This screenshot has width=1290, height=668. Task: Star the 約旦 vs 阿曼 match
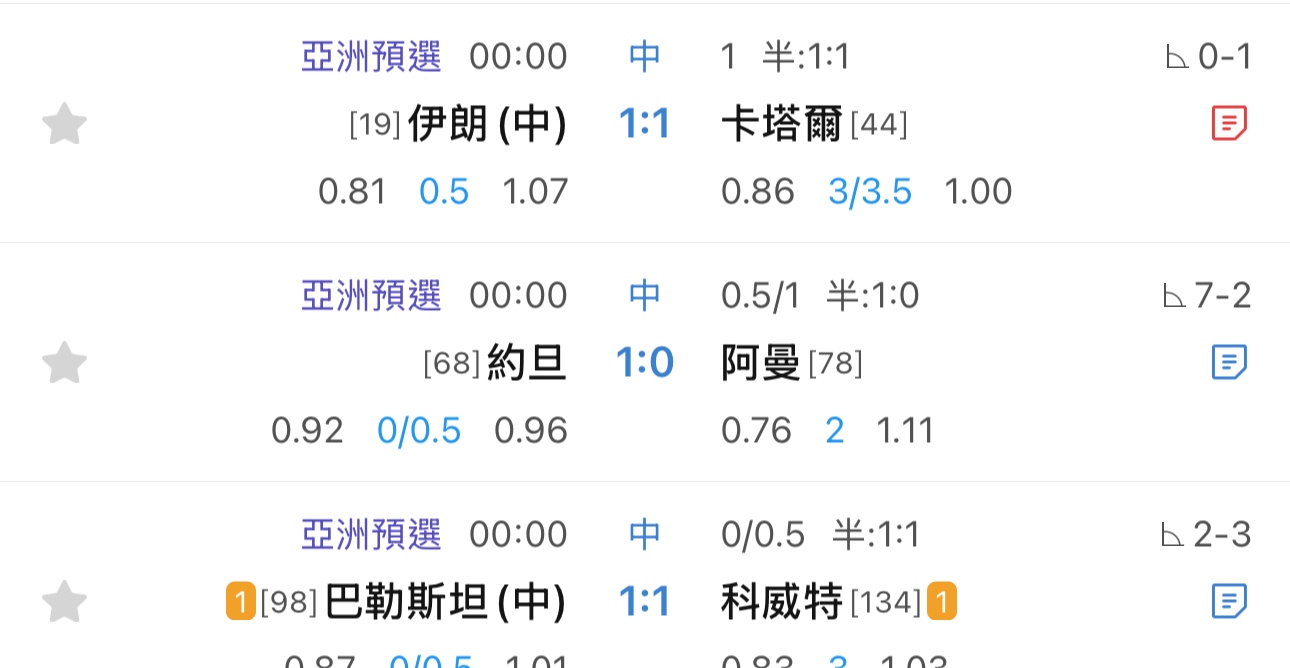click(64, 362)
